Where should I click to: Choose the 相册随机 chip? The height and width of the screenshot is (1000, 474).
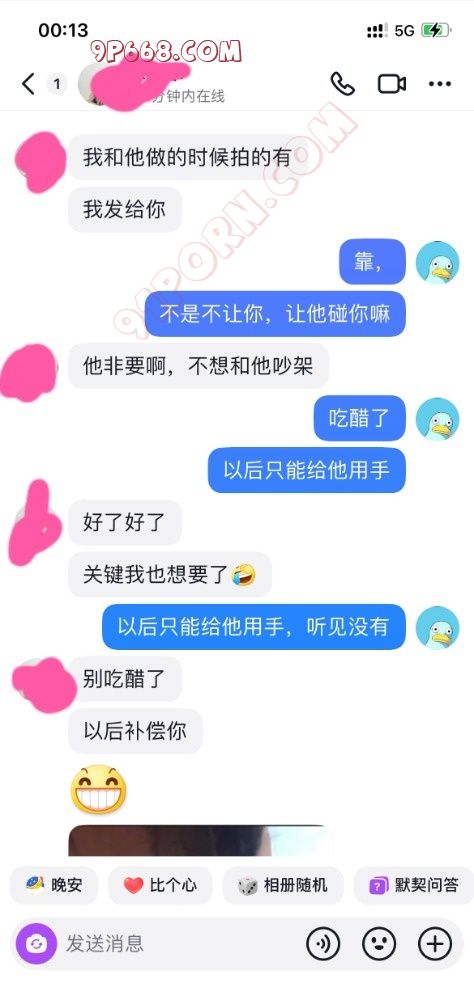(x=283, y=885)
